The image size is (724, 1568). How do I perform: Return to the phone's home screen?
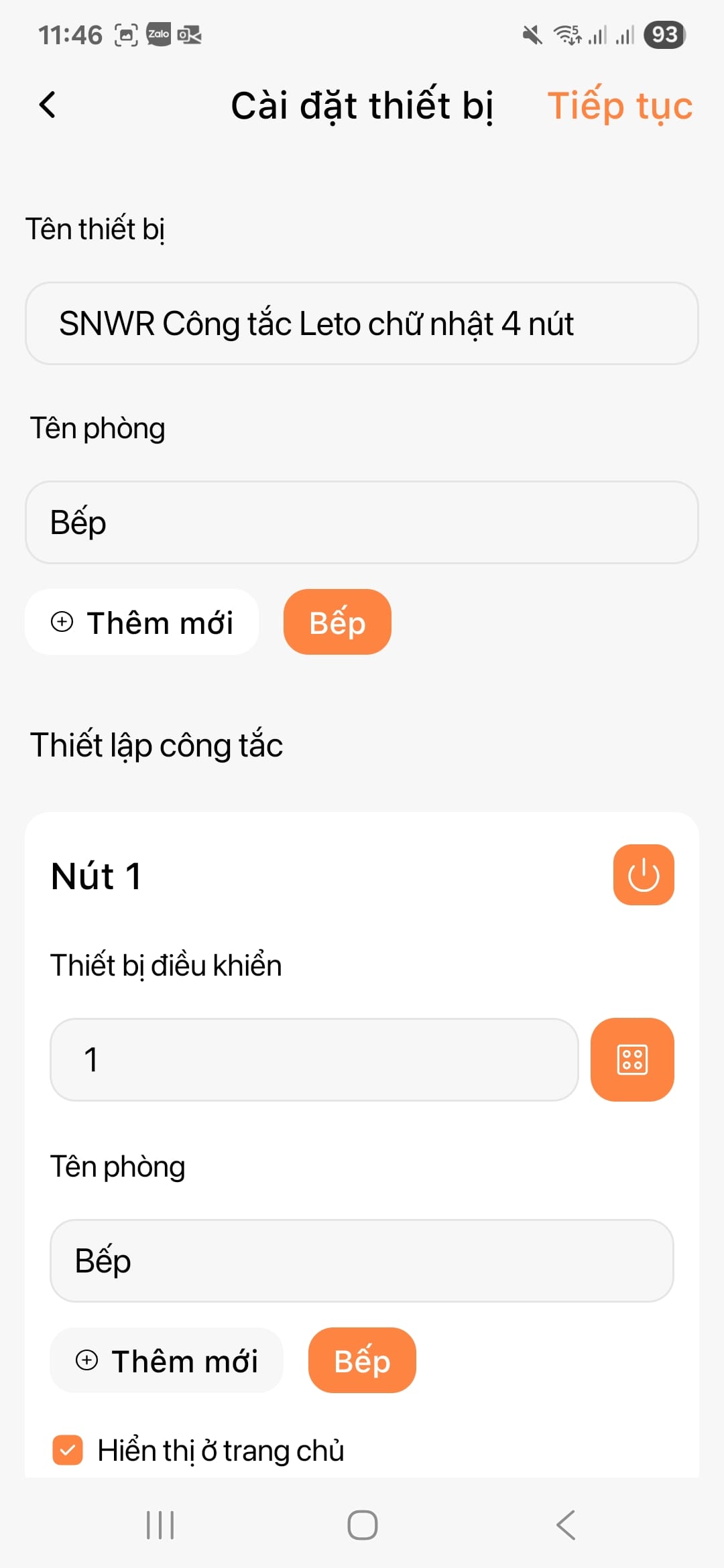pos(362,1526)
